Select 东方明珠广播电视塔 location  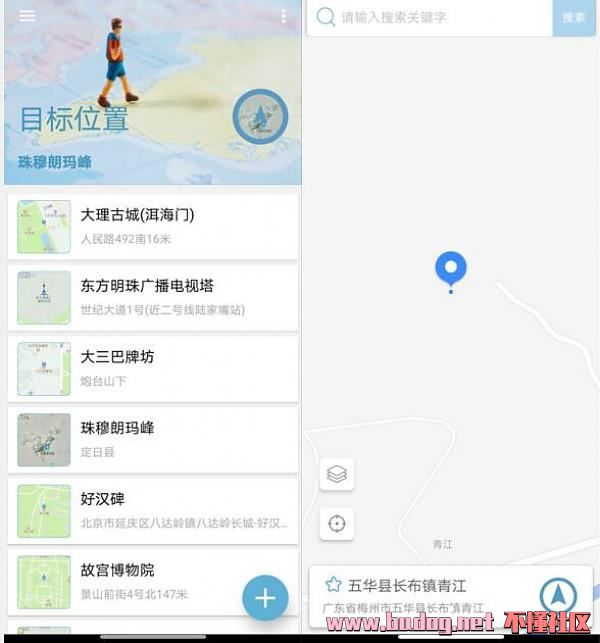click(x=153, y=297)
